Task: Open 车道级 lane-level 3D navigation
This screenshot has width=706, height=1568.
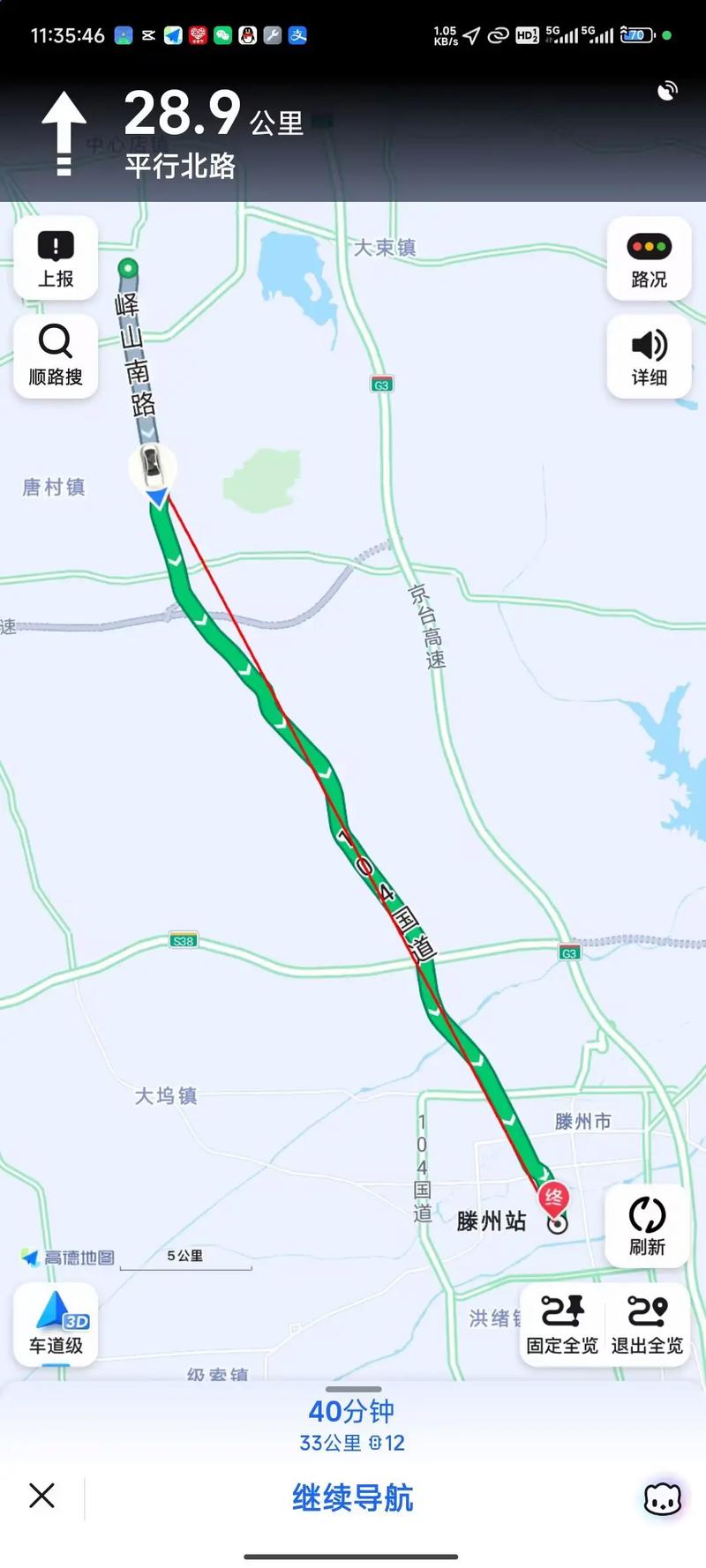Action: (55, 1325)
